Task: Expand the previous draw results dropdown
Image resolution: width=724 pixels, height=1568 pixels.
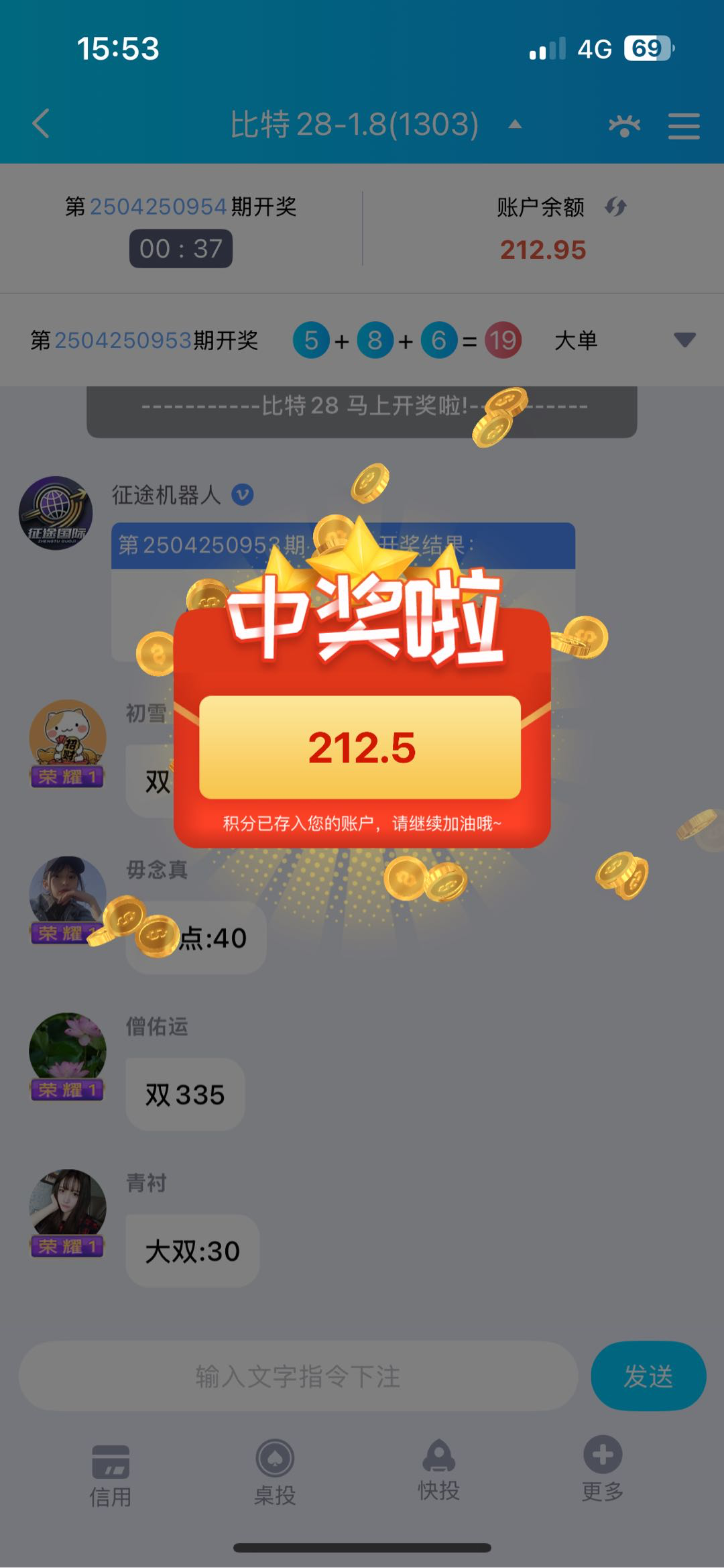Action: tap(684, 340)
